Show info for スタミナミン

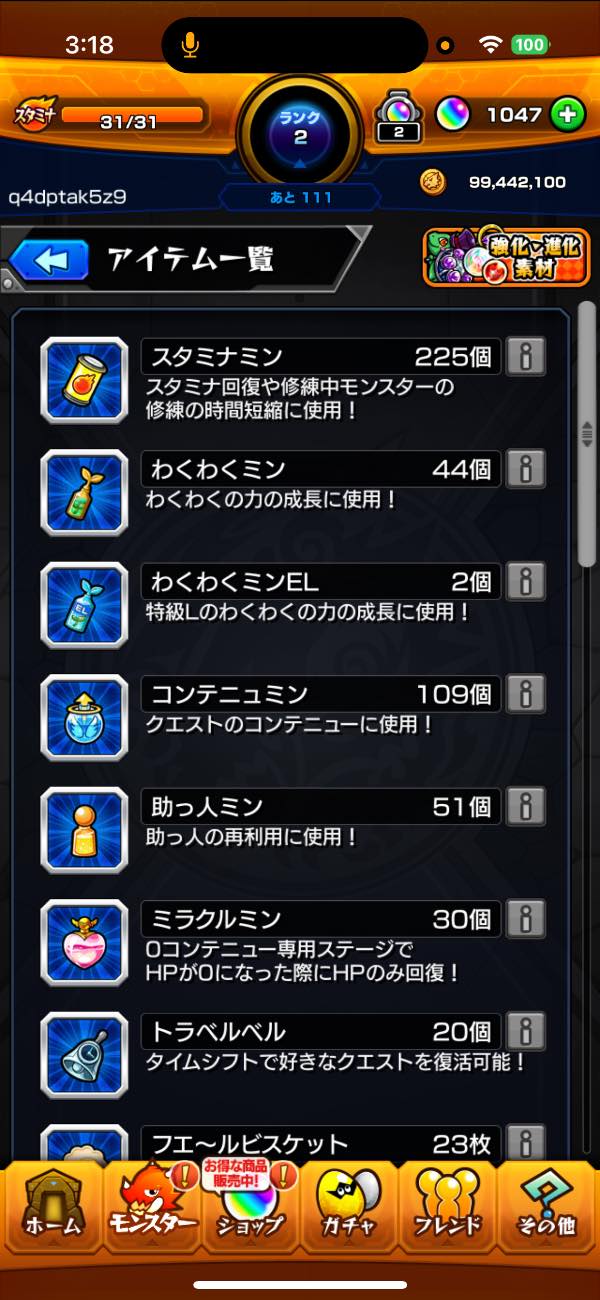526,355
